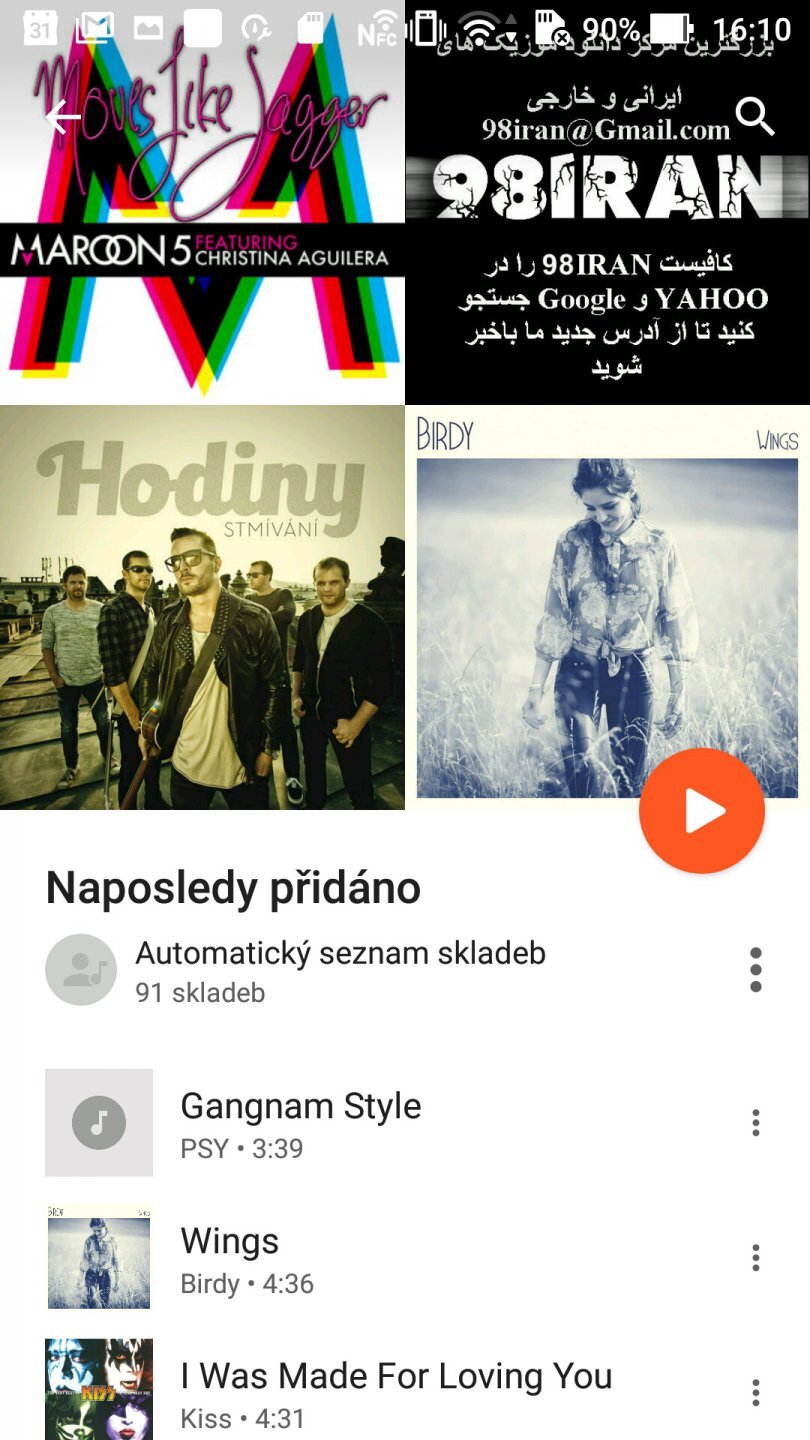Open options menu for Gangnam Style
810x1440 pixels.
point(756,1123)
